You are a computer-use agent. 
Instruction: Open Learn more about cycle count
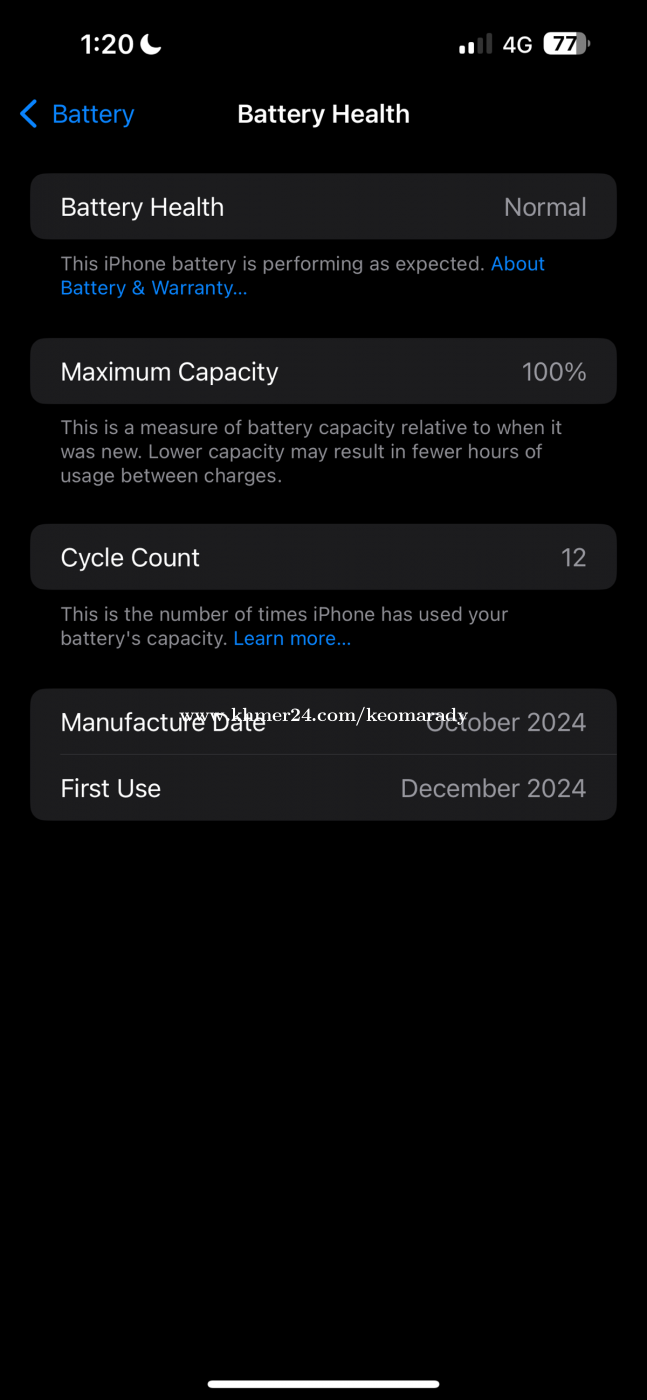[x=292, y=638]
